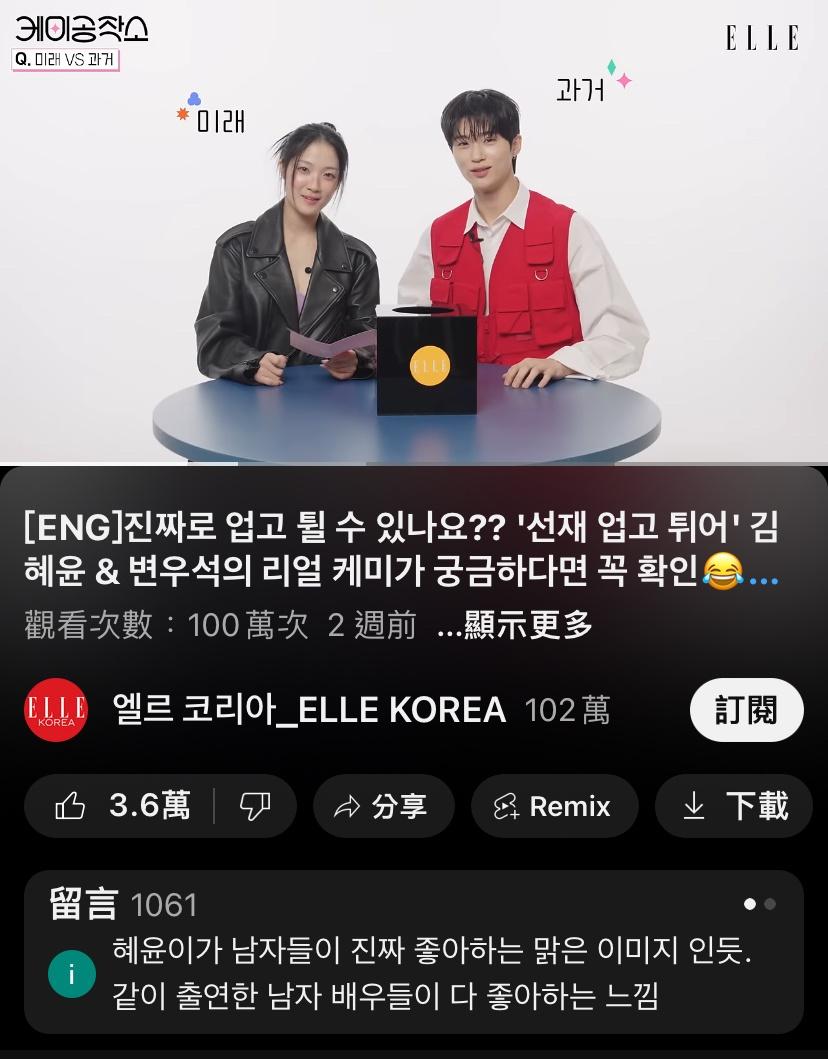Screen dimensions: 828x1059
Task: Share the video via 分享
Action: pos(383,806)
